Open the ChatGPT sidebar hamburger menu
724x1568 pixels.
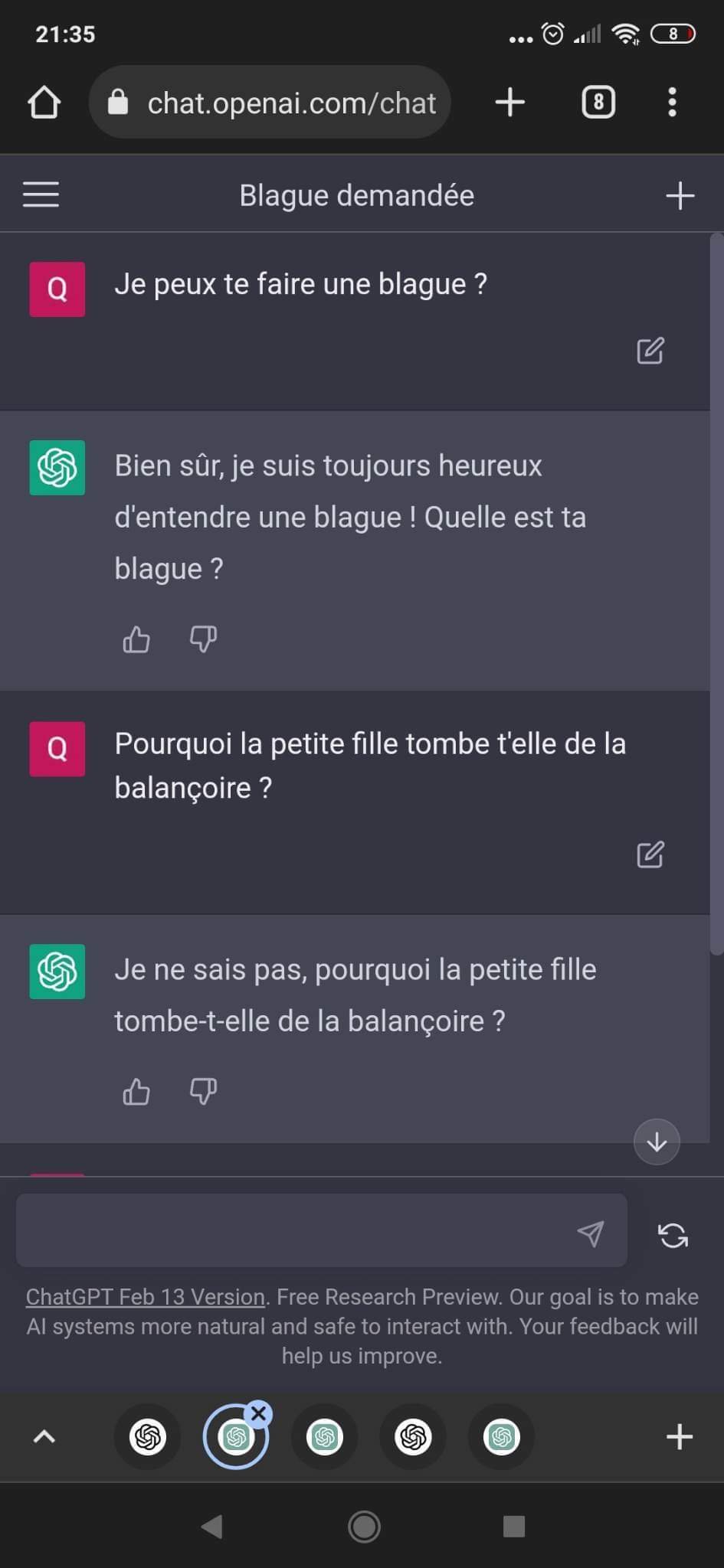coord(41,194)
